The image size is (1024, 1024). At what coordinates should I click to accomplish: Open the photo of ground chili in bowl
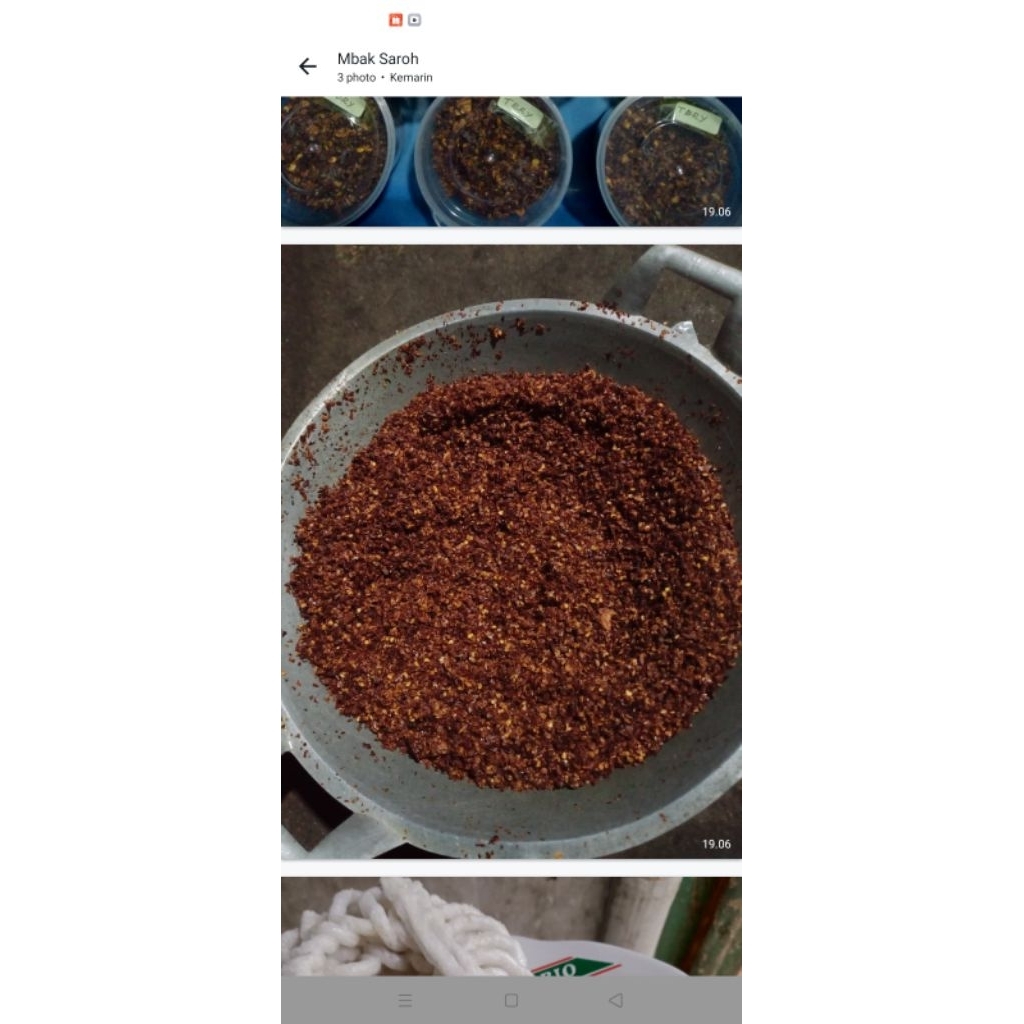click(511, 552)
